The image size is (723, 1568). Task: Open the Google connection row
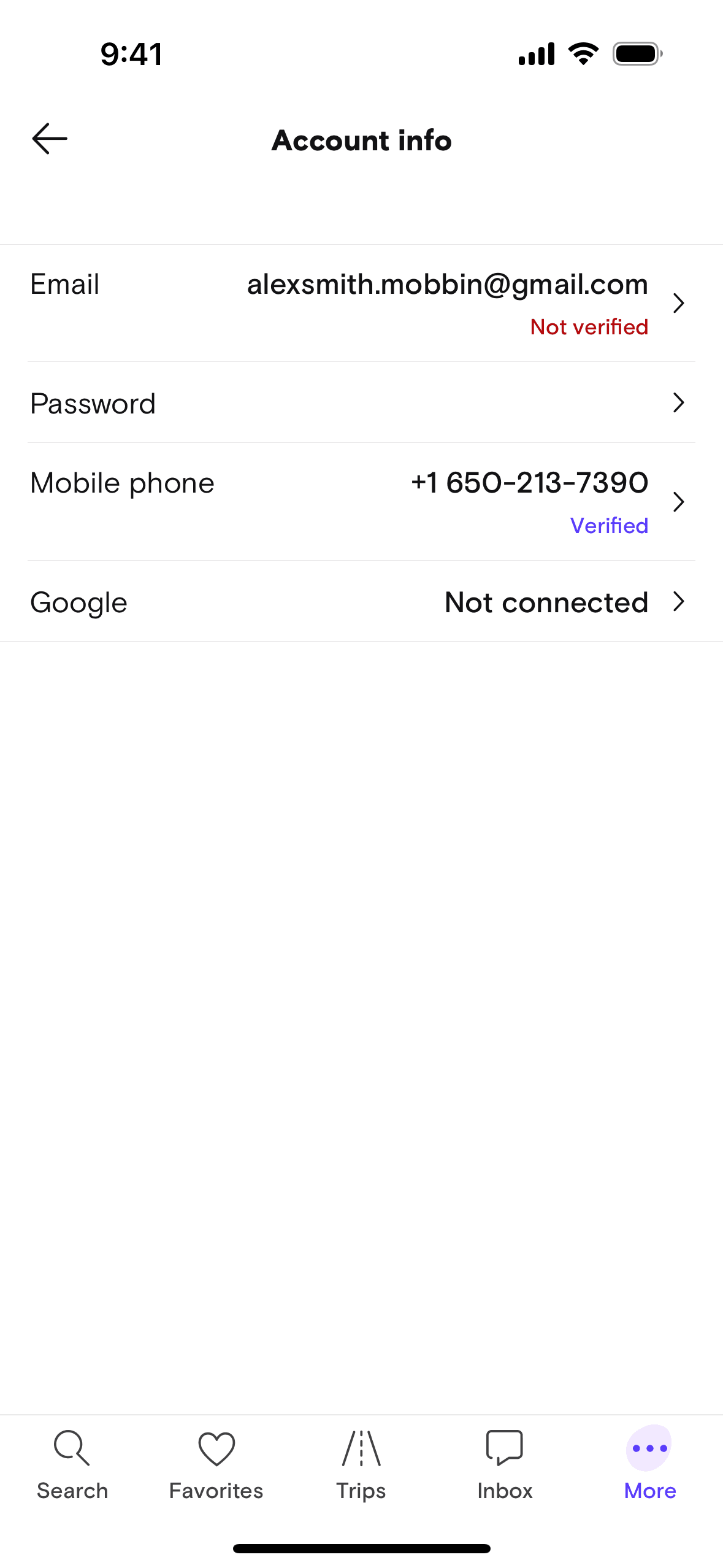361,602
